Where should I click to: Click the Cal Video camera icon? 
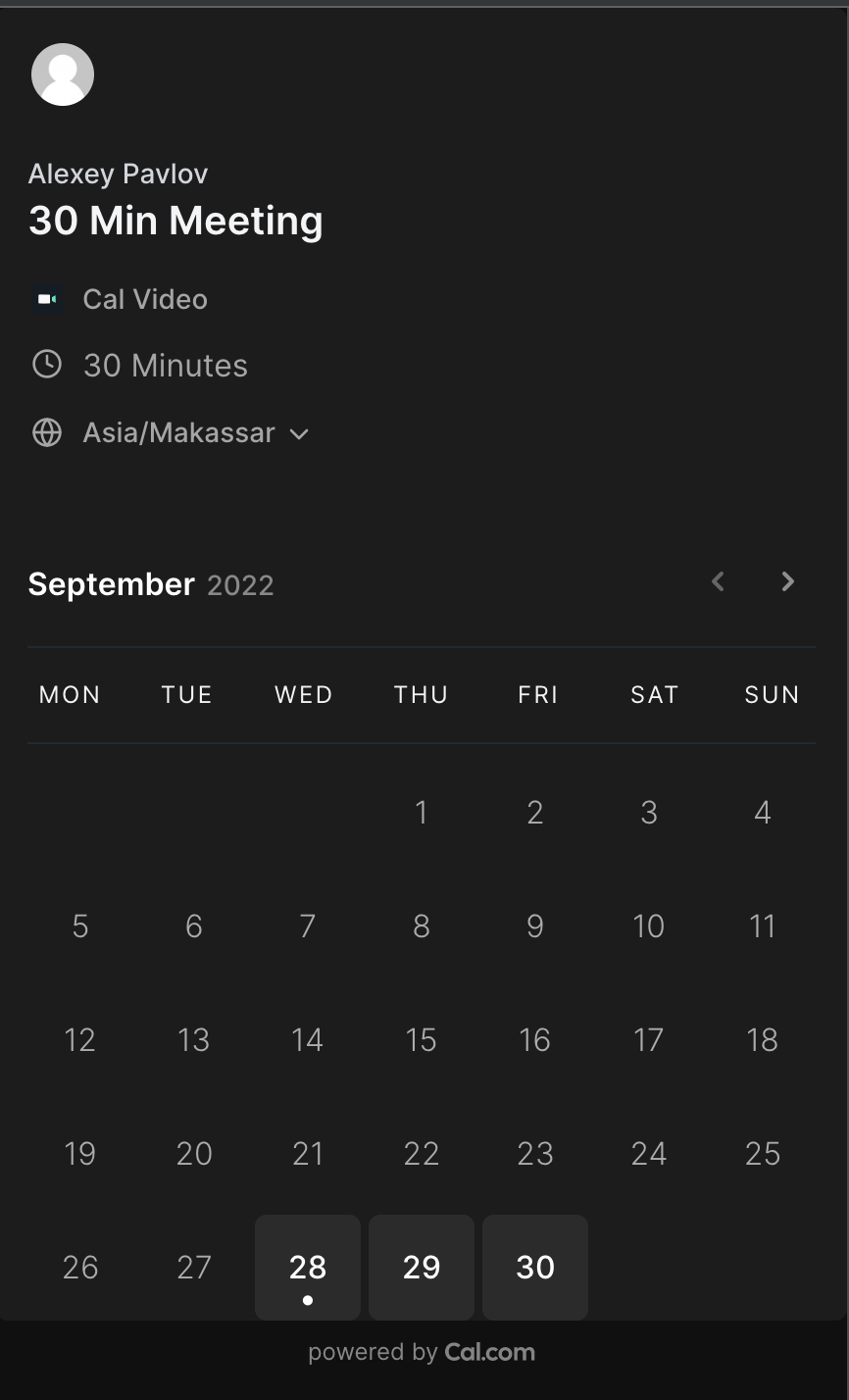46,299
